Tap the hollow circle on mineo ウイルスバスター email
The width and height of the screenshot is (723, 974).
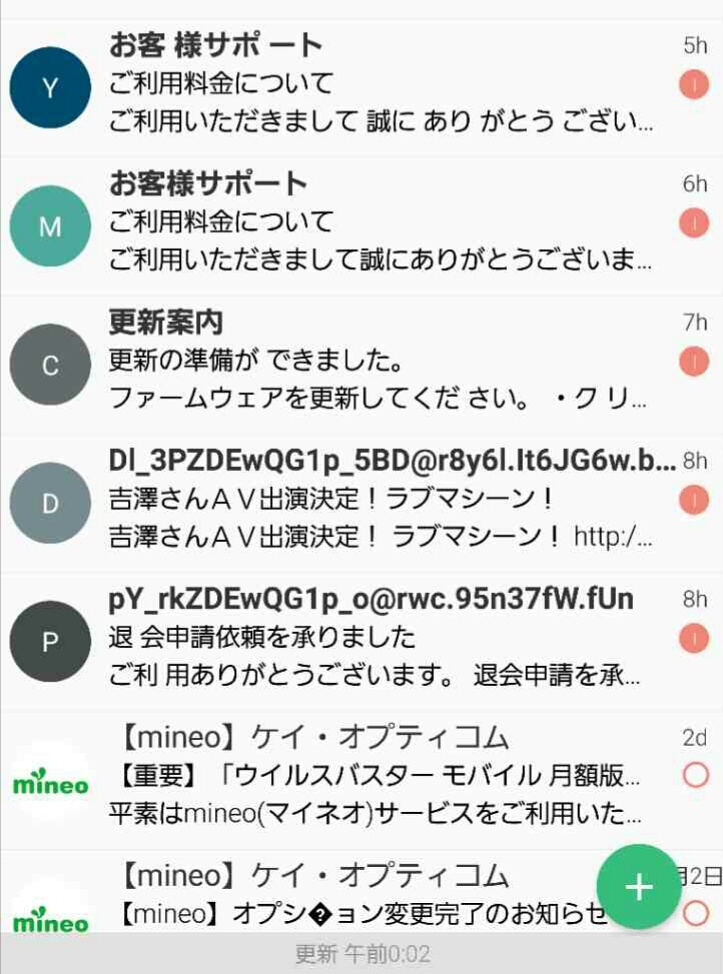694,775
